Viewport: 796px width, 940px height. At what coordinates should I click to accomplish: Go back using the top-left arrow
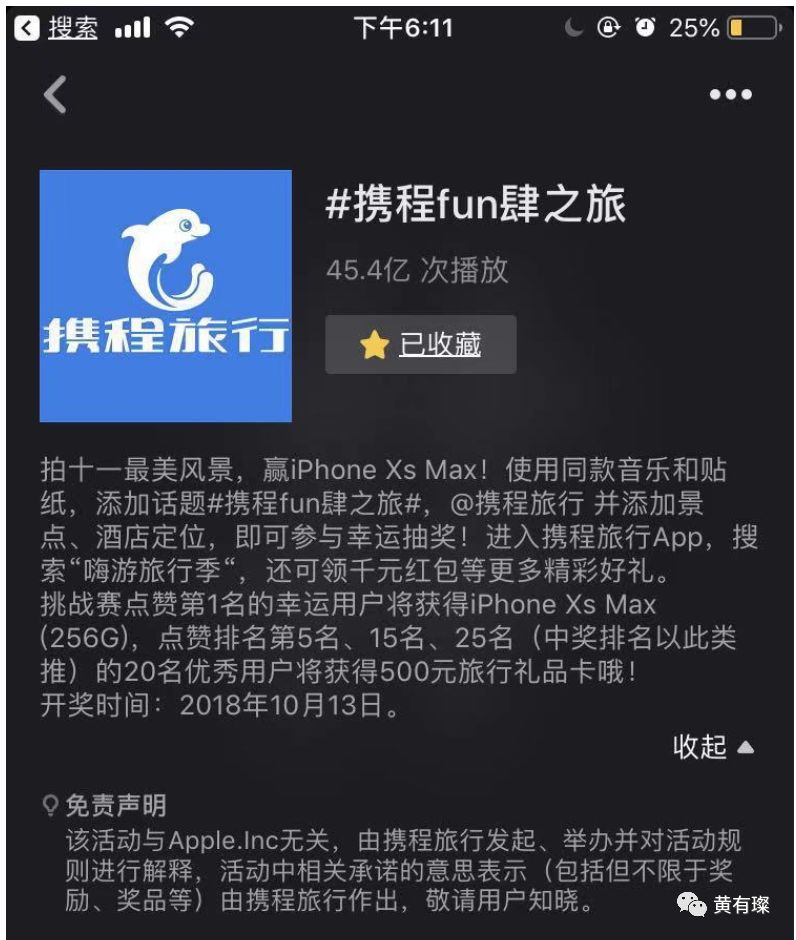[55, 95]
